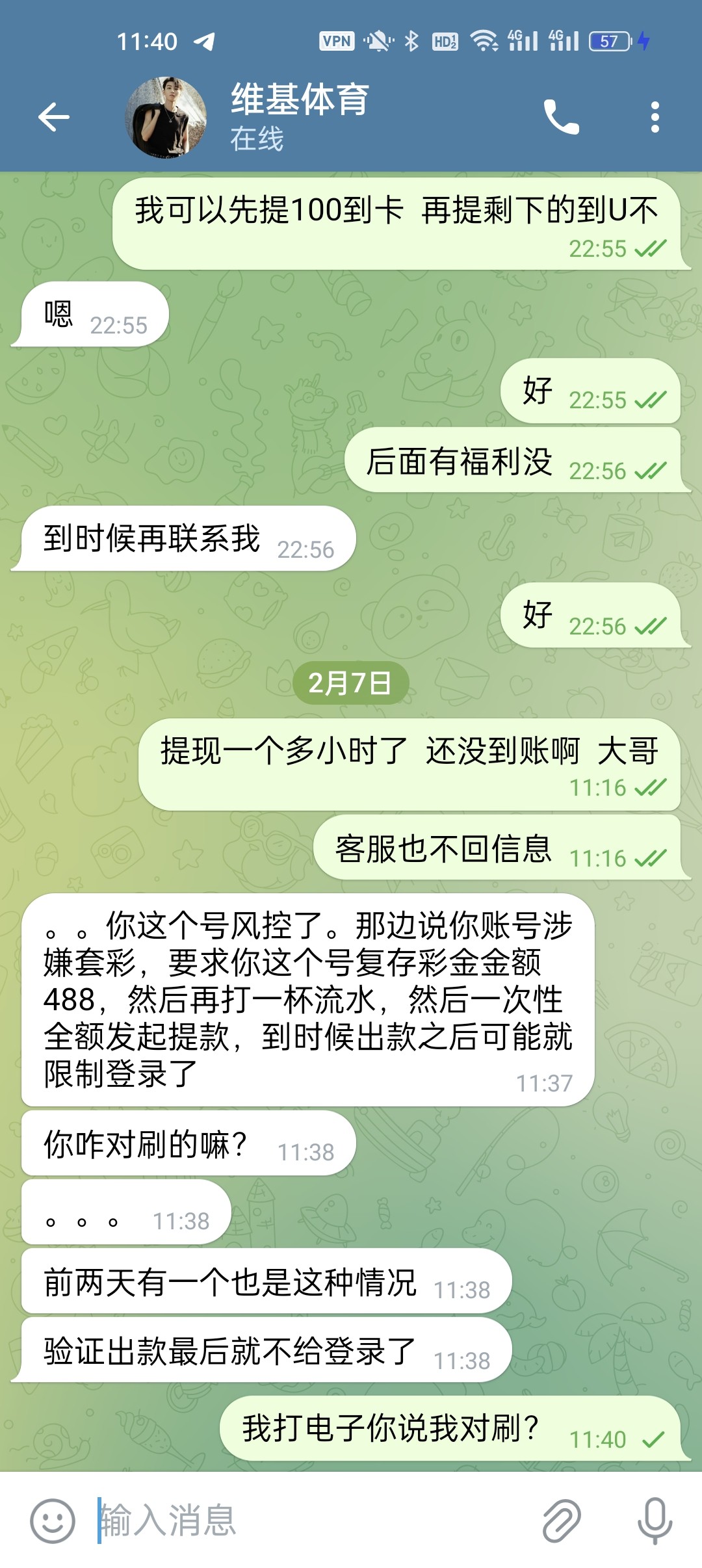Start a voice call with 维基体育
The height and width of the screenshot is (1568, 702).
[561, 118]
